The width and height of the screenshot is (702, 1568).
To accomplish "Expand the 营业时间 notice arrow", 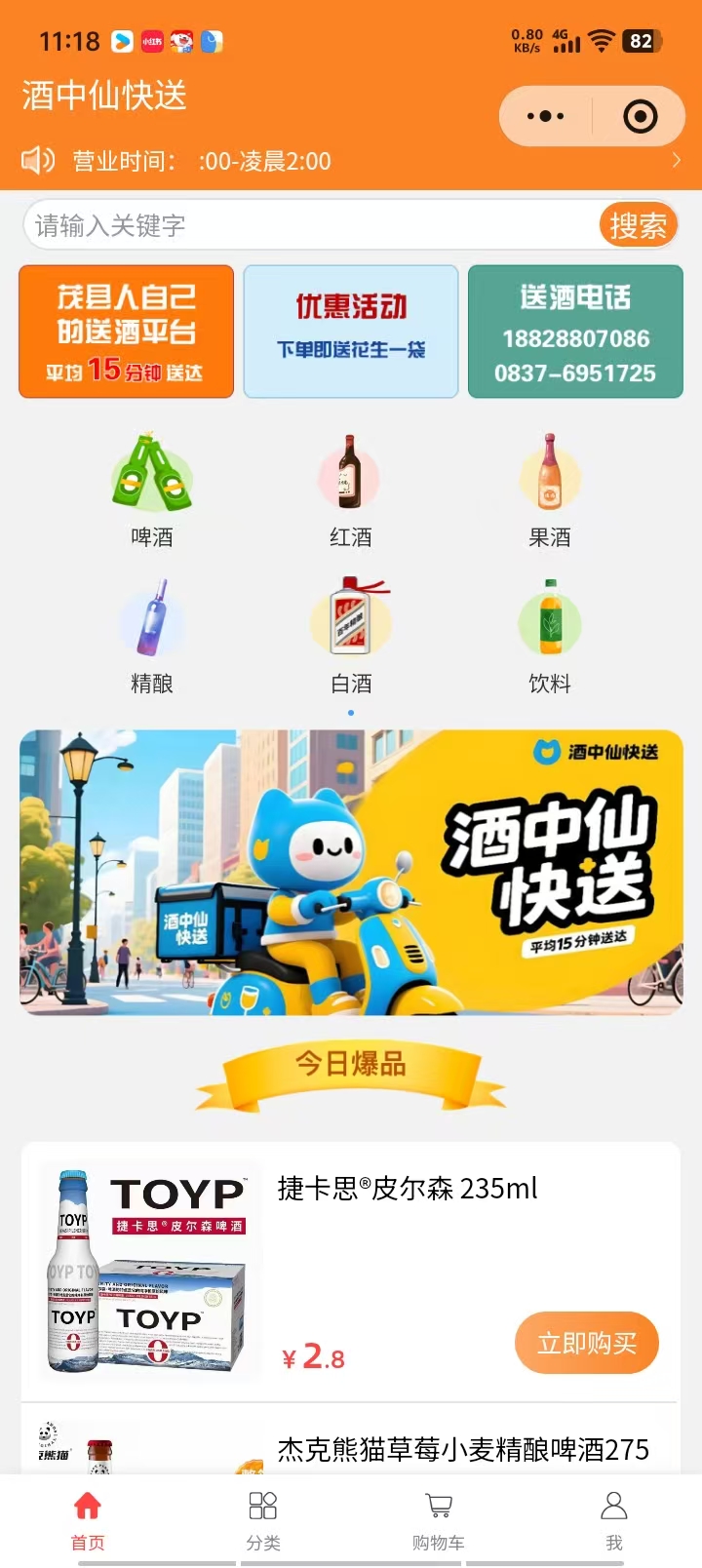I will pos(676,161).
